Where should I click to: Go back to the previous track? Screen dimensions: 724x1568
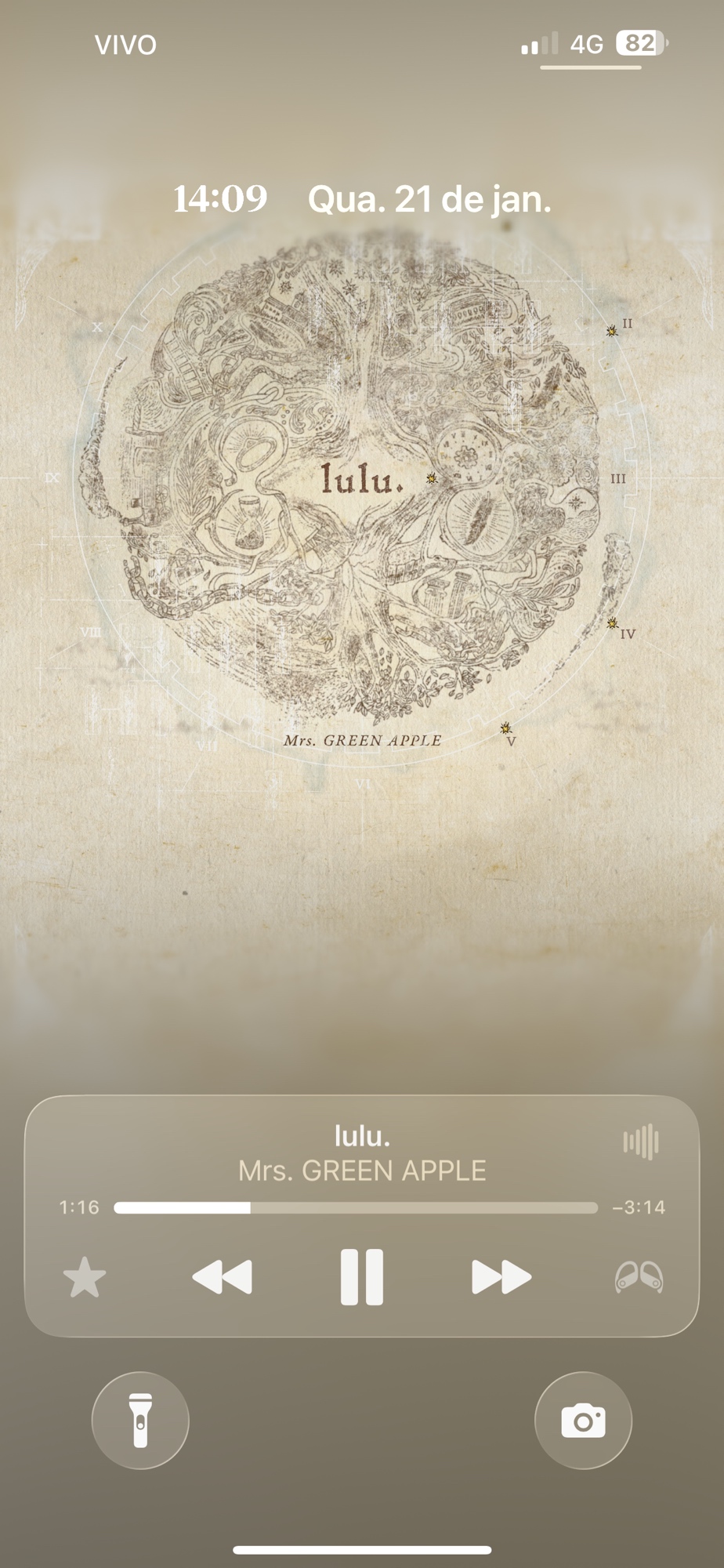[223, 1277]
